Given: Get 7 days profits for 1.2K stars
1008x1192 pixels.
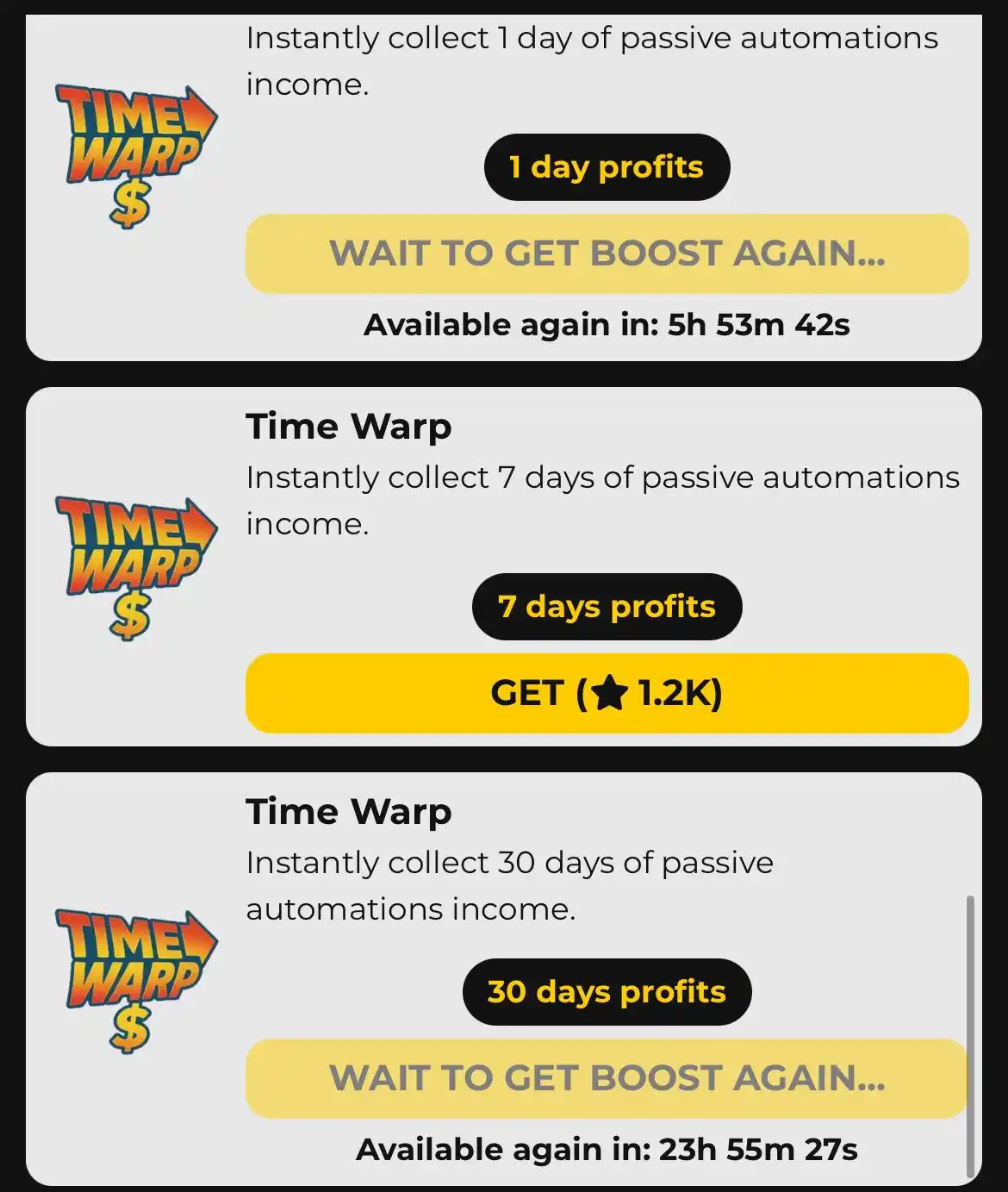Looking at the screenshot, I should (607, 693).
